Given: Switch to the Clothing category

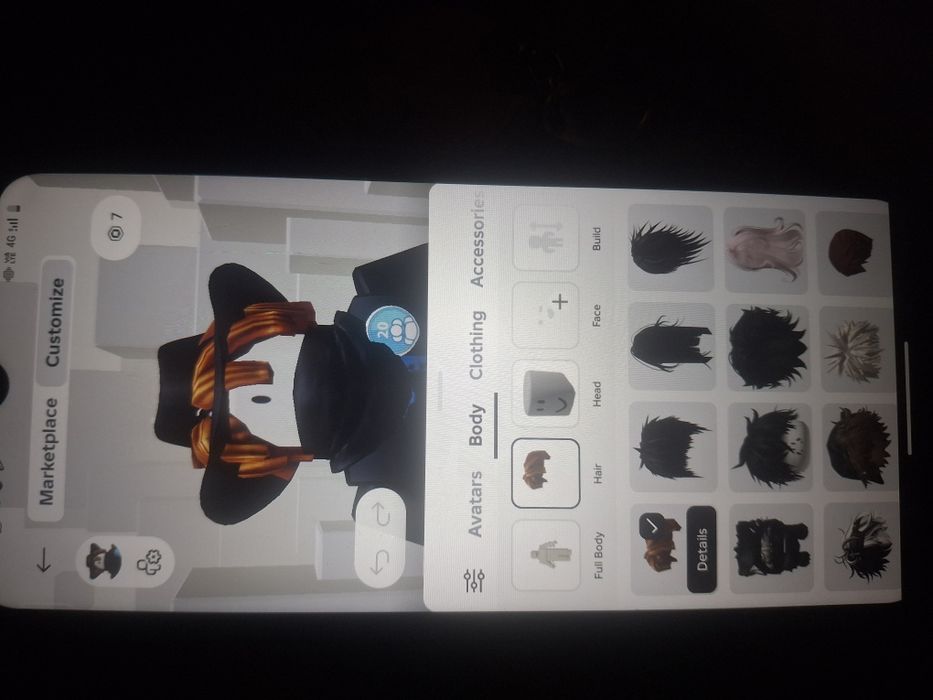Looking at the screenshot, I should click(476, 345).
